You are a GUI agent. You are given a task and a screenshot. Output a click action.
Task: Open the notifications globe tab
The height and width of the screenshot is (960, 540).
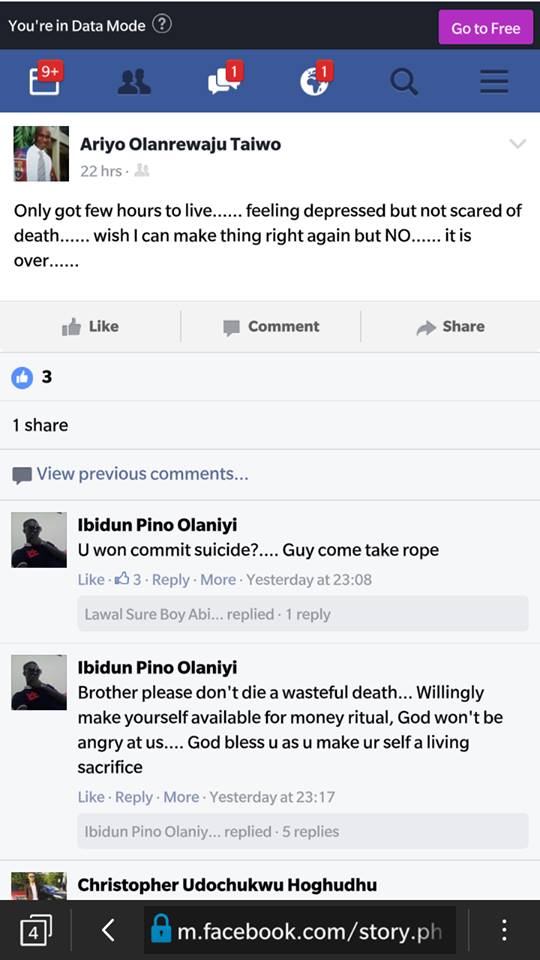click(x=316, y=79)
